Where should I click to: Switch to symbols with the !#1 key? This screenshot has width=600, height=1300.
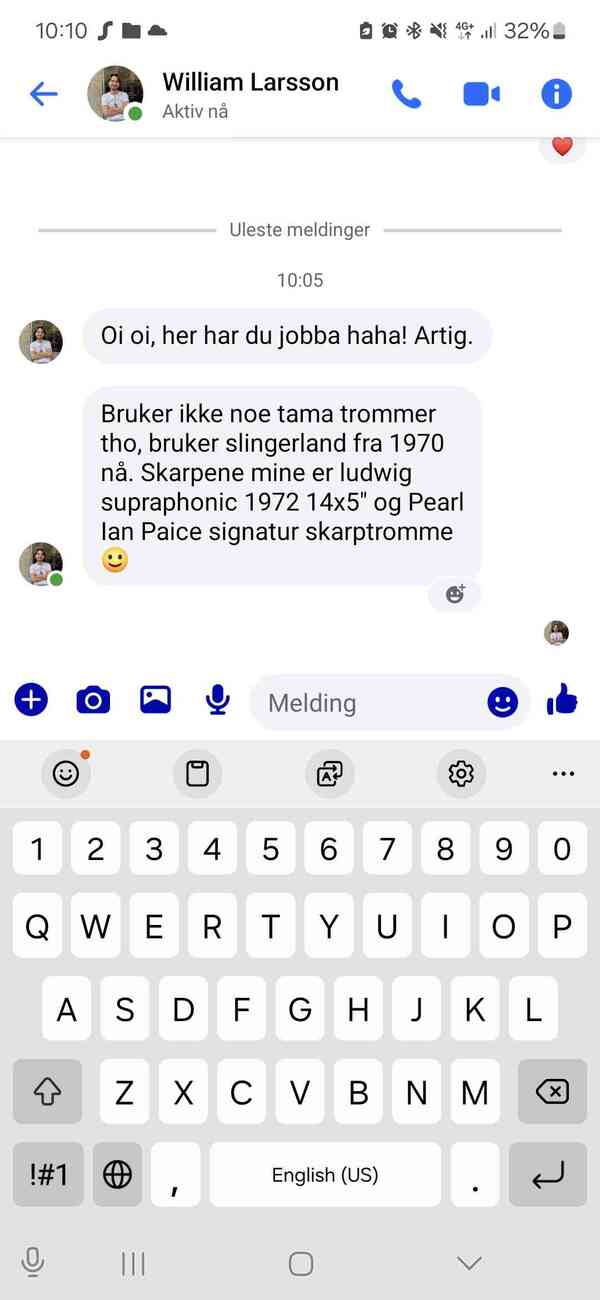click(x=48, y=1174)
